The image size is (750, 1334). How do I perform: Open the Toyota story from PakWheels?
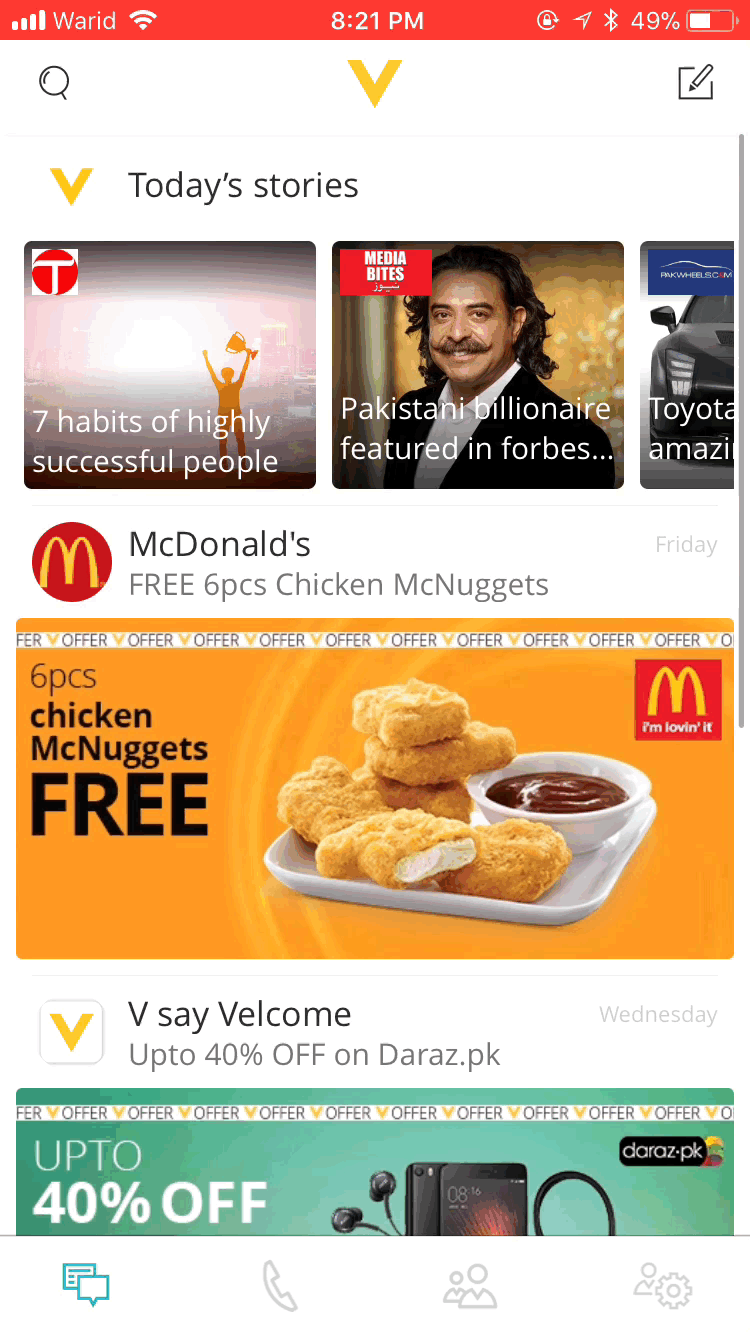(x=690, y=365)
